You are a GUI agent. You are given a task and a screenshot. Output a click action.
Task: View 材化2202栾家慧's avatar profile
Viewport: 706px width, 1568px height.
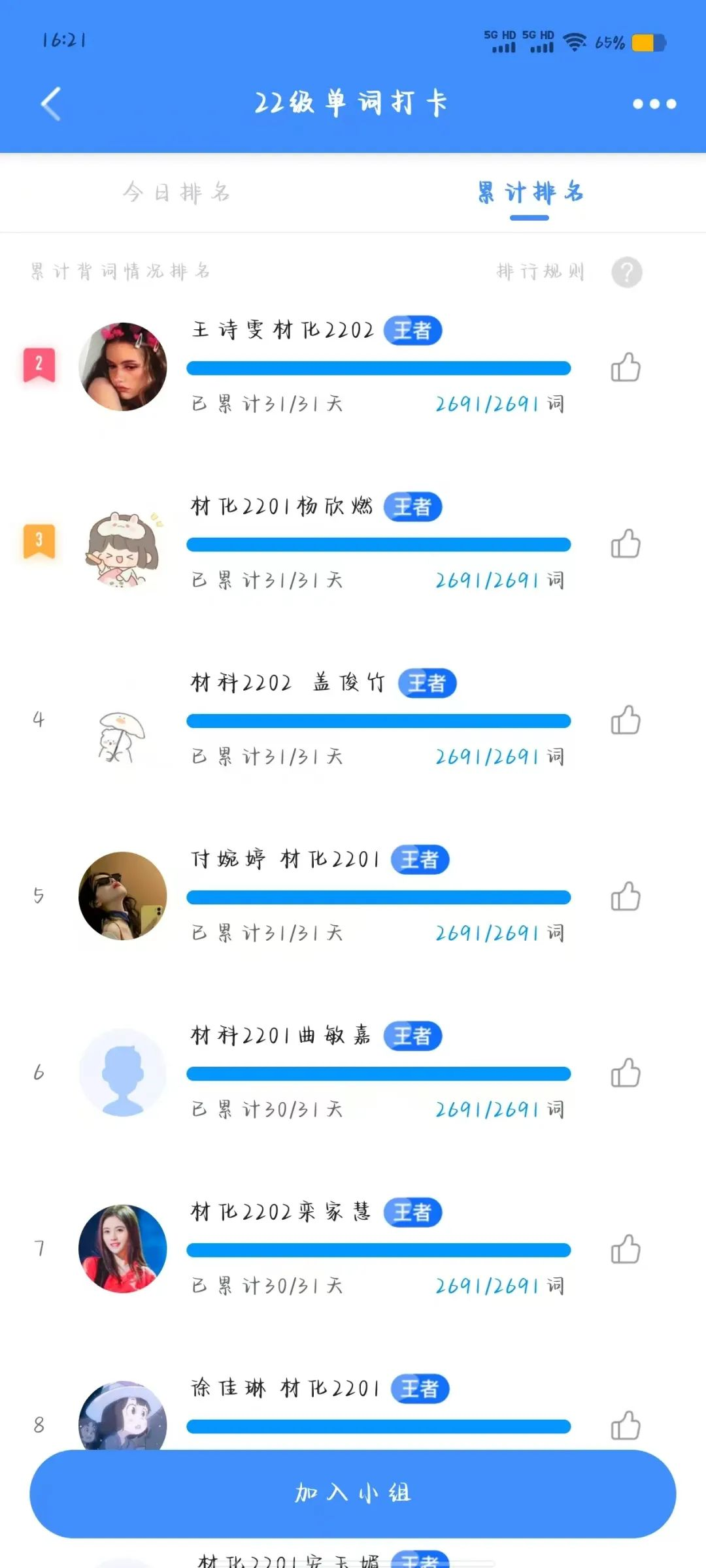tap(122, 1249)
